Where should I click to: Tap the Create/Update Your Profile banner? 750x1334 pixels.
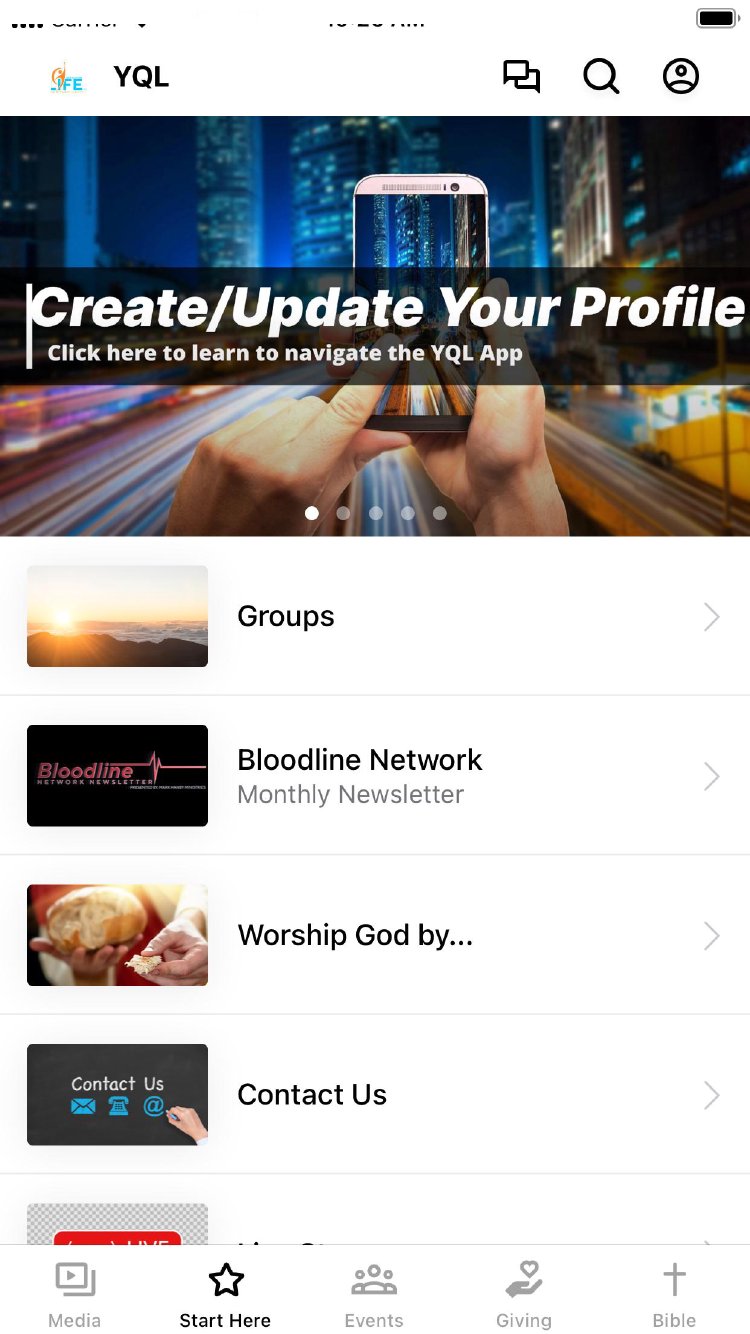375,326
